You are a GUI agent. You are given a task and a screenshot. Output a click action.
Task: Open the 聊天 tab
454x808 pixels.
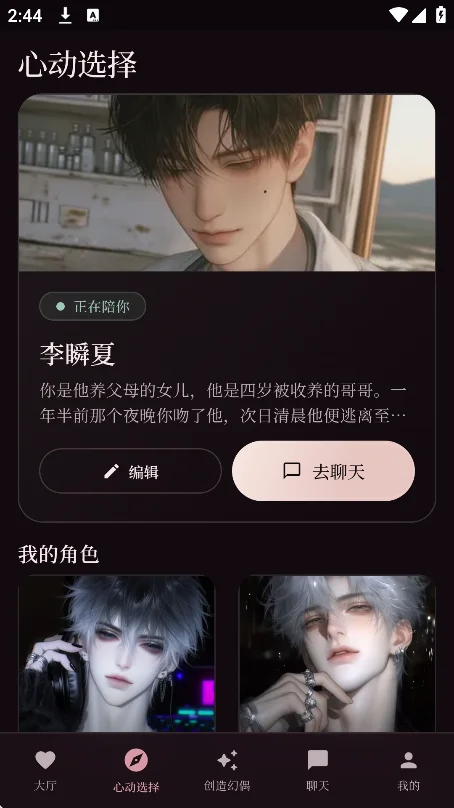[x=318, y=770]
